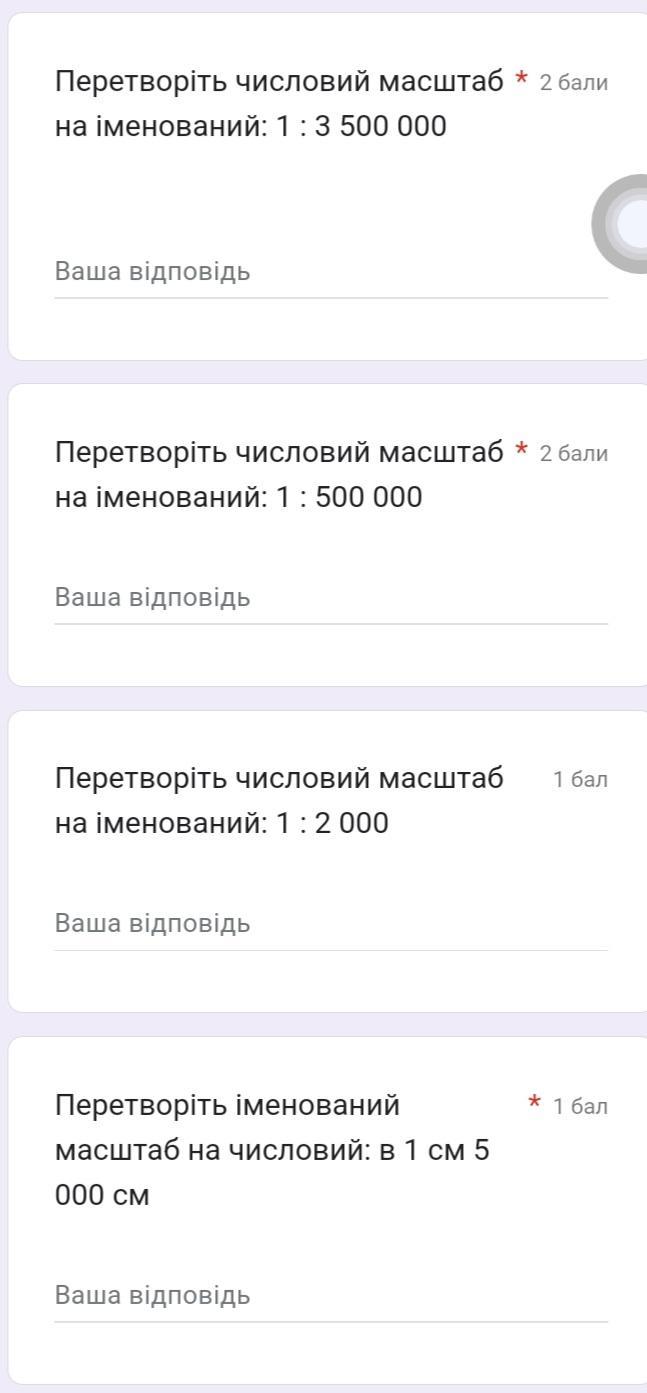647x1393 pixels.
Task: Focus the answer field for scale 1 : 2 000
Action: (x=331, y=924)
